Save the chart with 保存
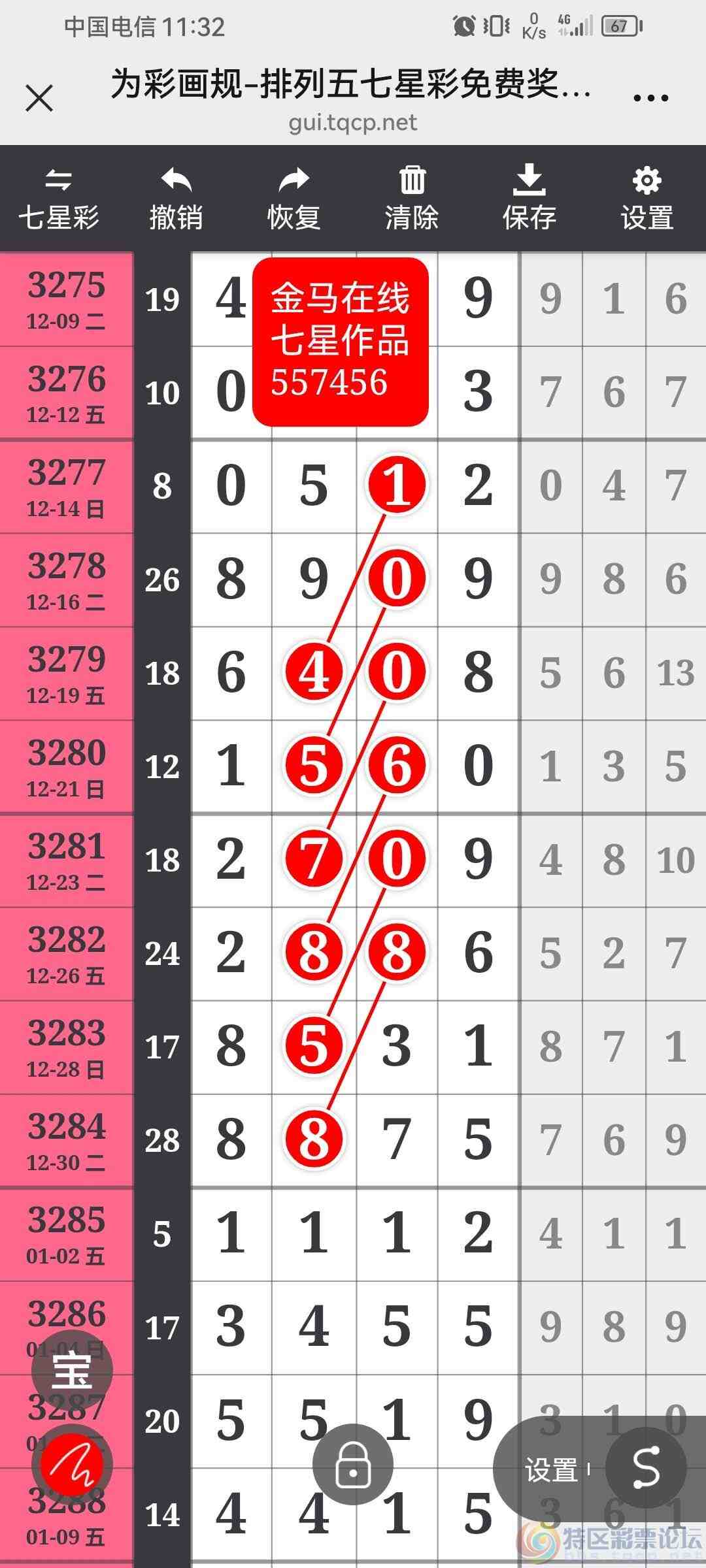Viewport: 706px width, 1568px height. (529, 199)
